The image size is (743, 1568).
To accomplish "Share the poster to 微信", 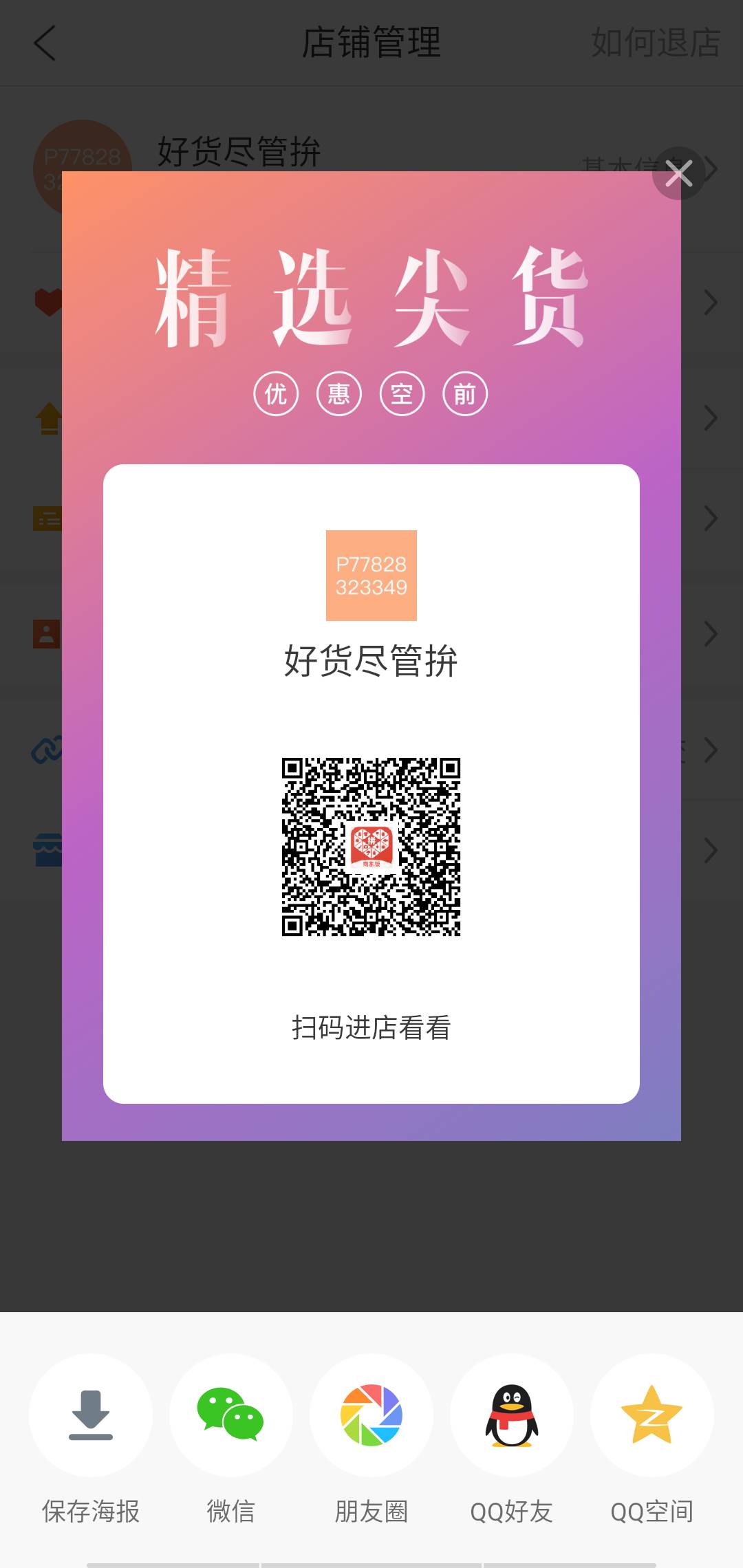I will coord(231,1415).
